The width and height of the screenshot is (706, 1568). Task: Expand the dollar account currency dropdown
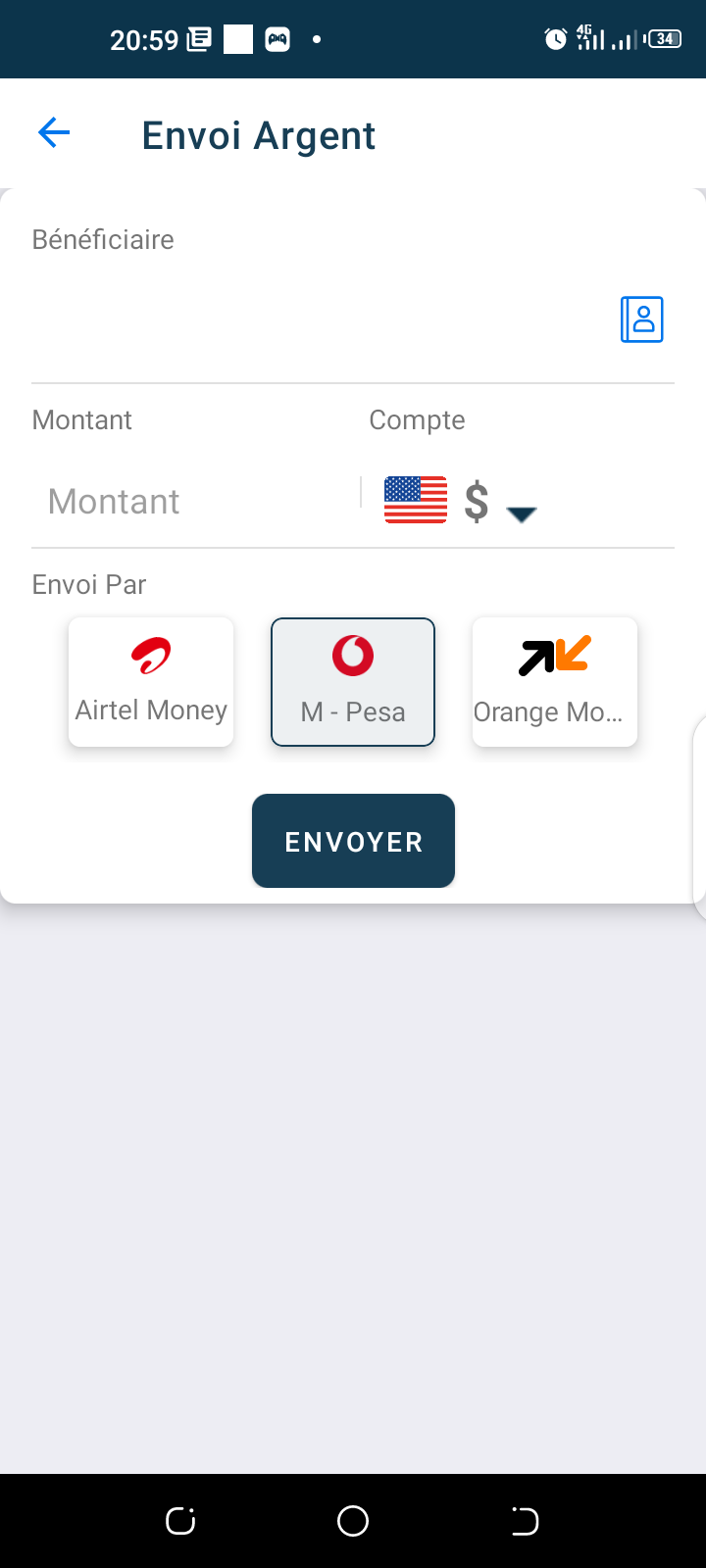(521, 508)
